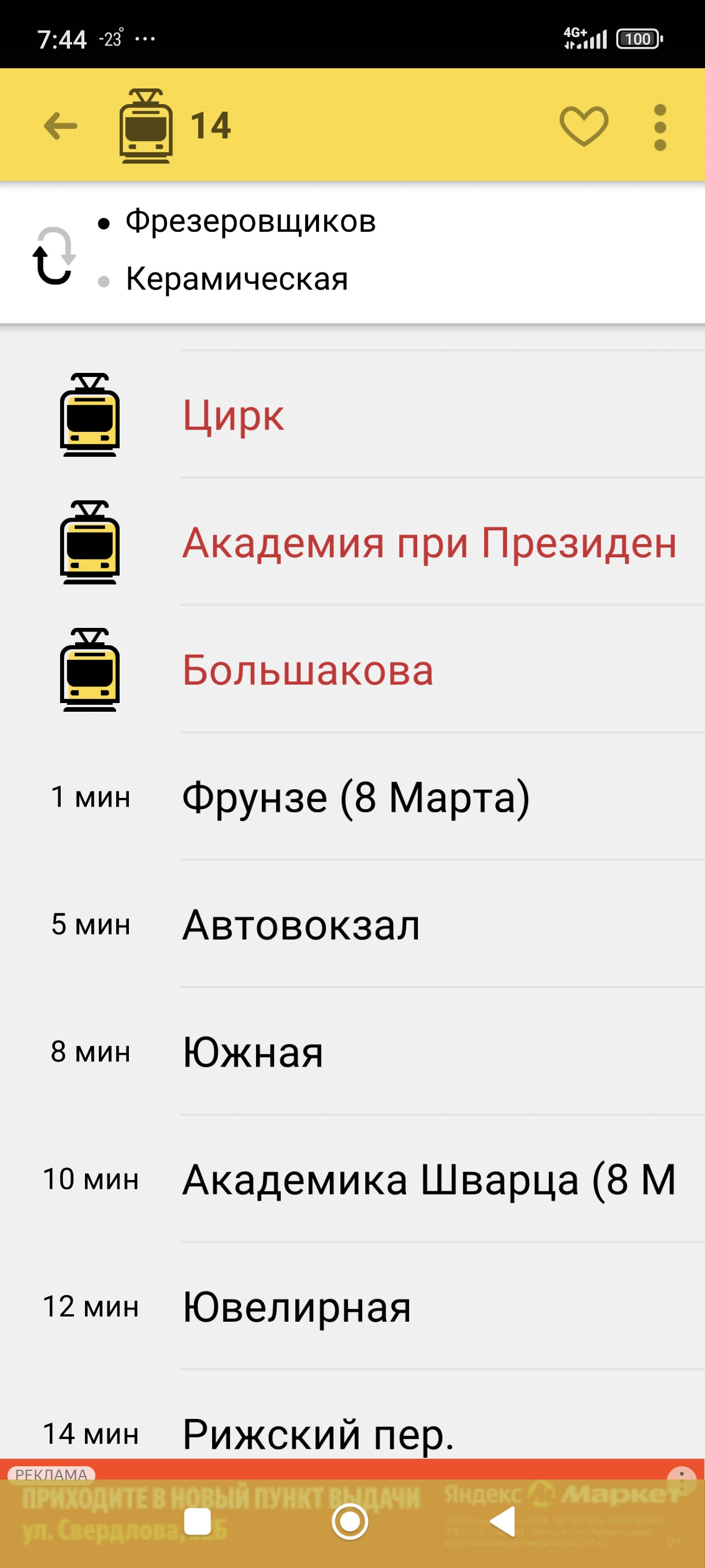Tap the system home button
The image size is (705, 1568).
coord(350,1521)
